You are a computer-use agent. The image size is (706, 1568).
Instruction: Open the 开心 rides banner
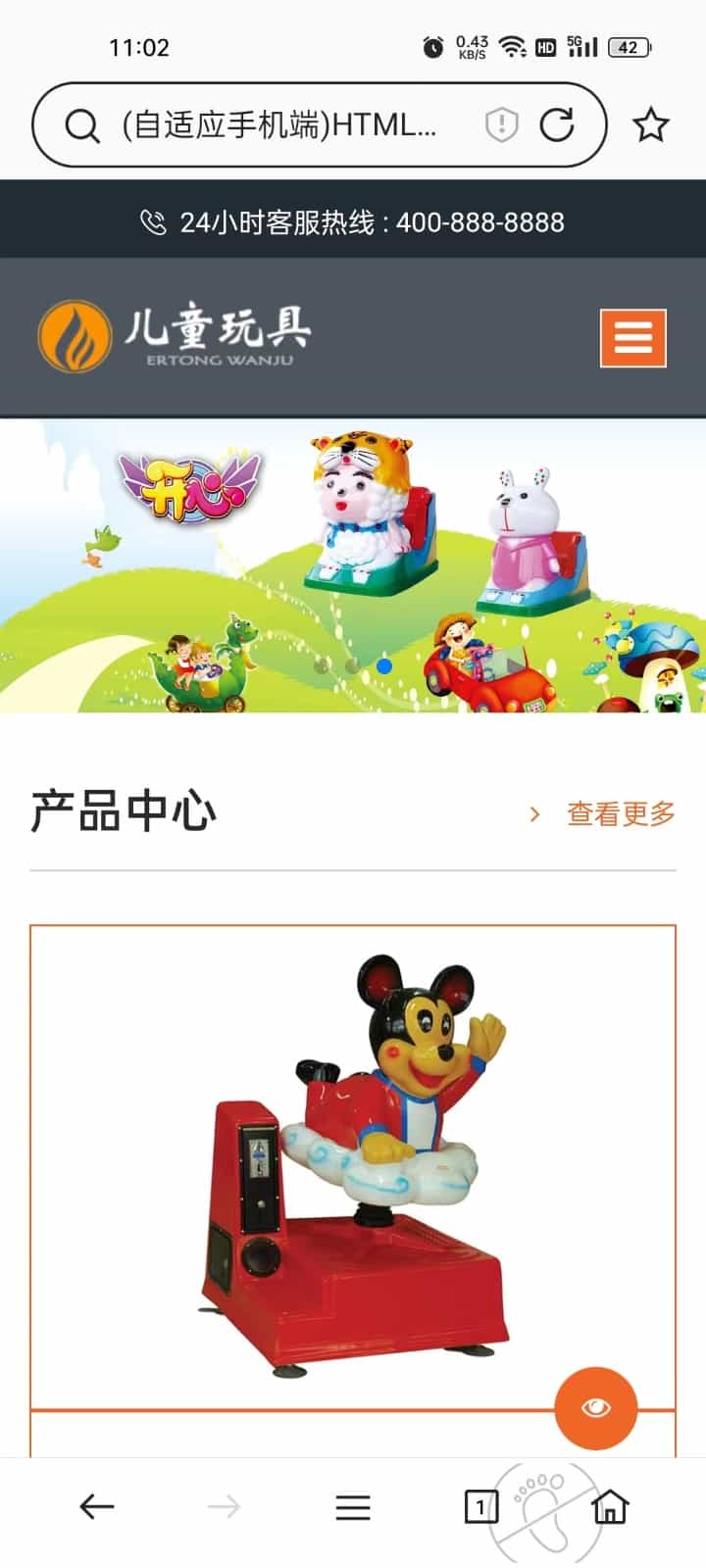click(353, 566)
